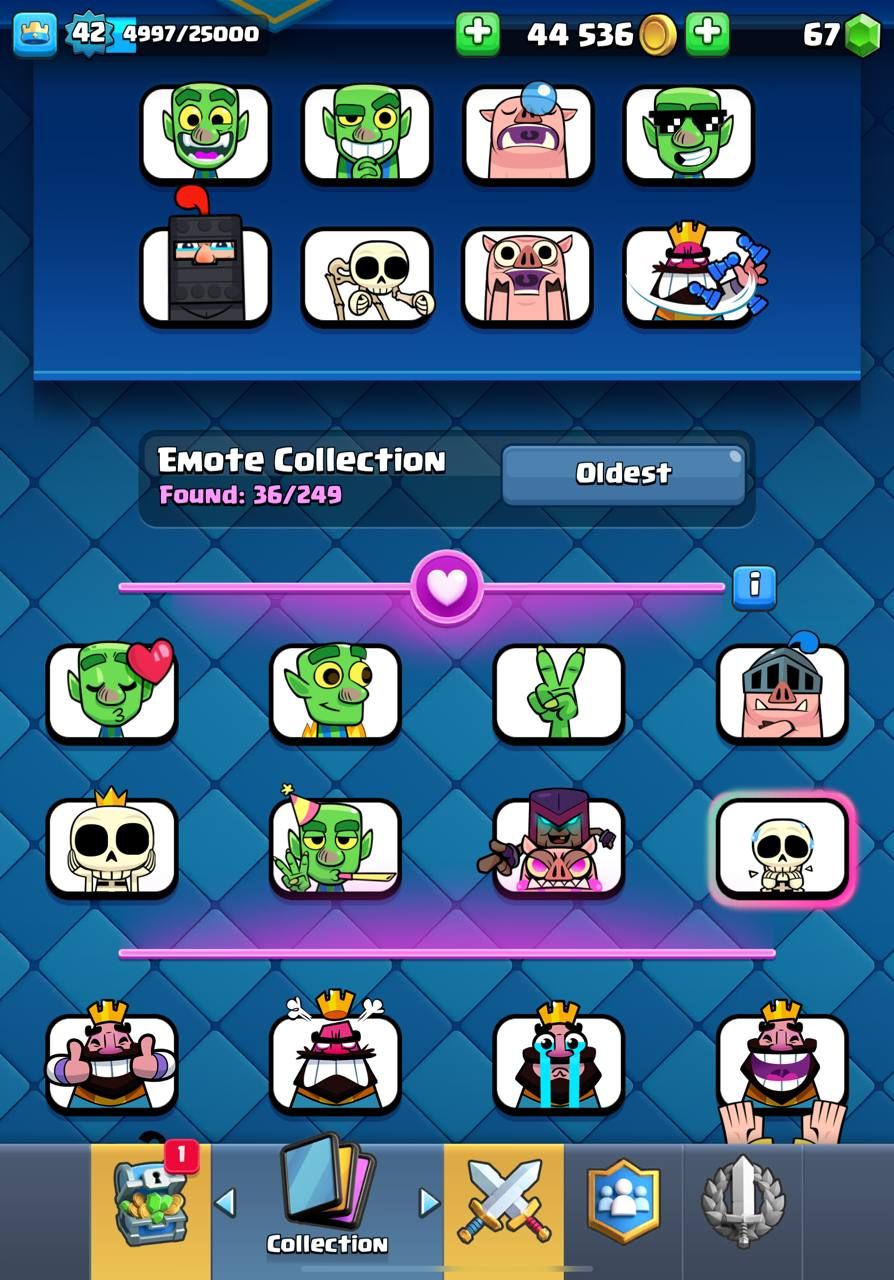Image resolution: width=894 pixels, height=1280 pixels.
Task: Tap the highlighted crying skeleton emote
Action: coord(782,846)
